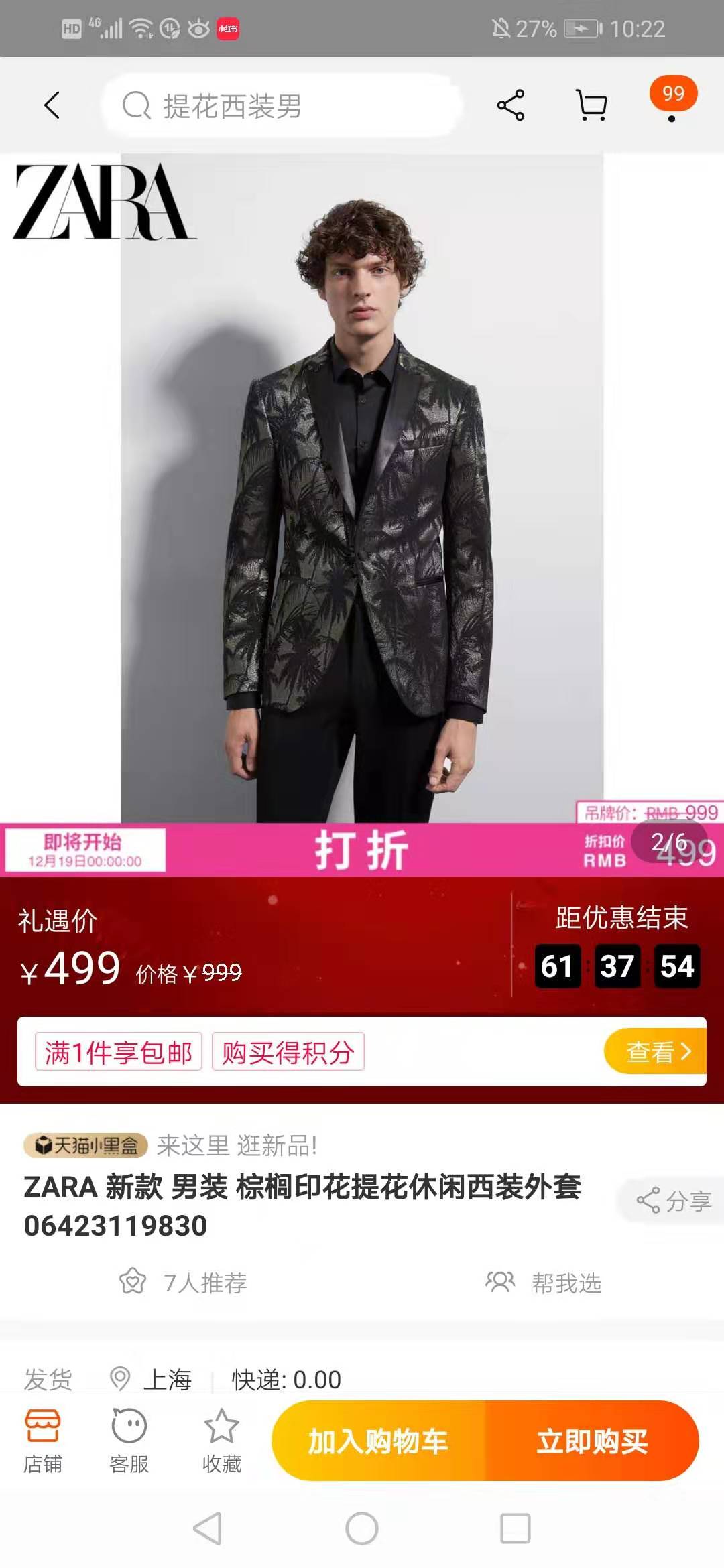Share this product from the top bar
Screen dimensions: 724x1568
tap(510, 105)
